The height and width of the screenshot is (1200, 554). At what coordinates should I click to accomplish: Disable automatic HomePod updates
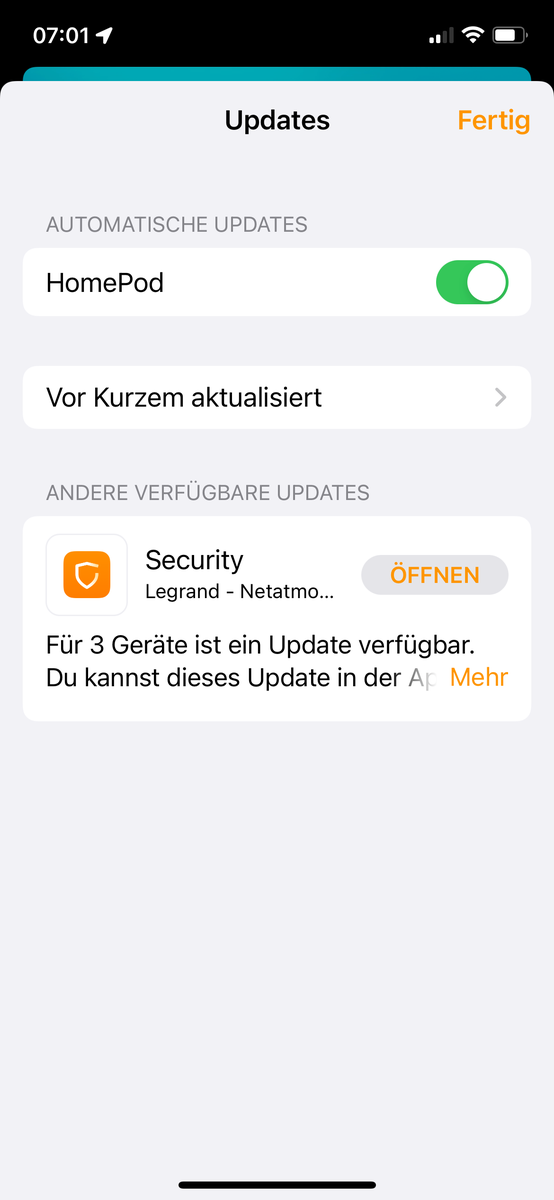coord(472,283)
